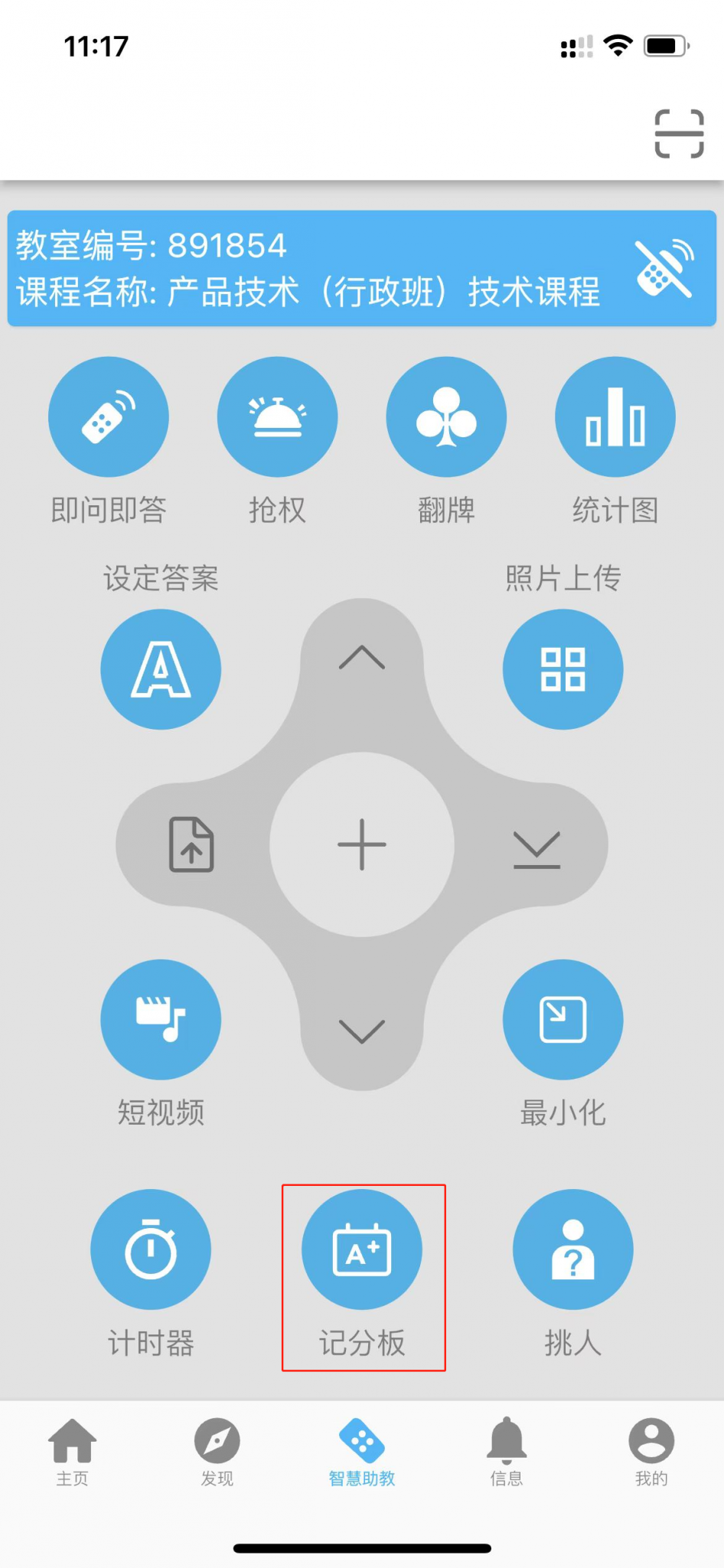Show the 统计图 chart
724x1568 pixels.
[615, 417]
